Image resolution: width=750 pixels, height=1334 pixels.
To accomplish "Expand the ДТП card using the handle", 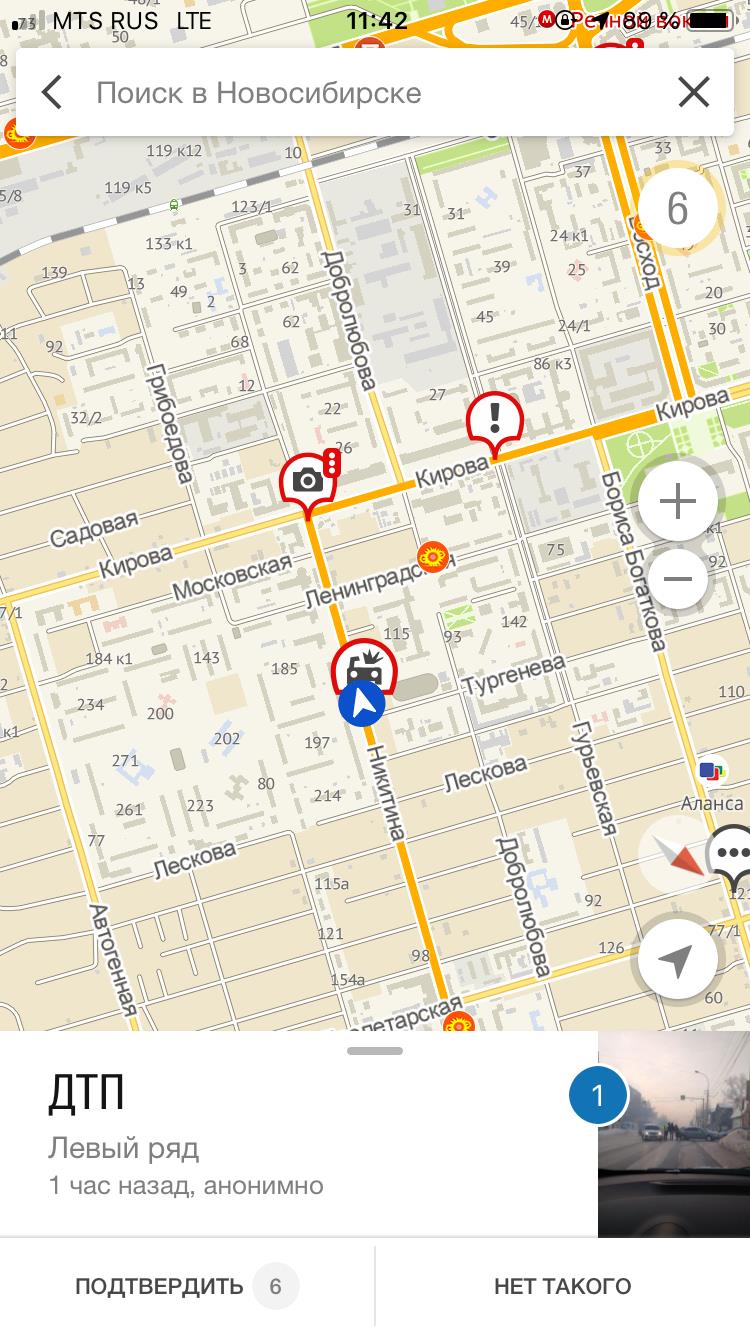I will point(375,1051).
